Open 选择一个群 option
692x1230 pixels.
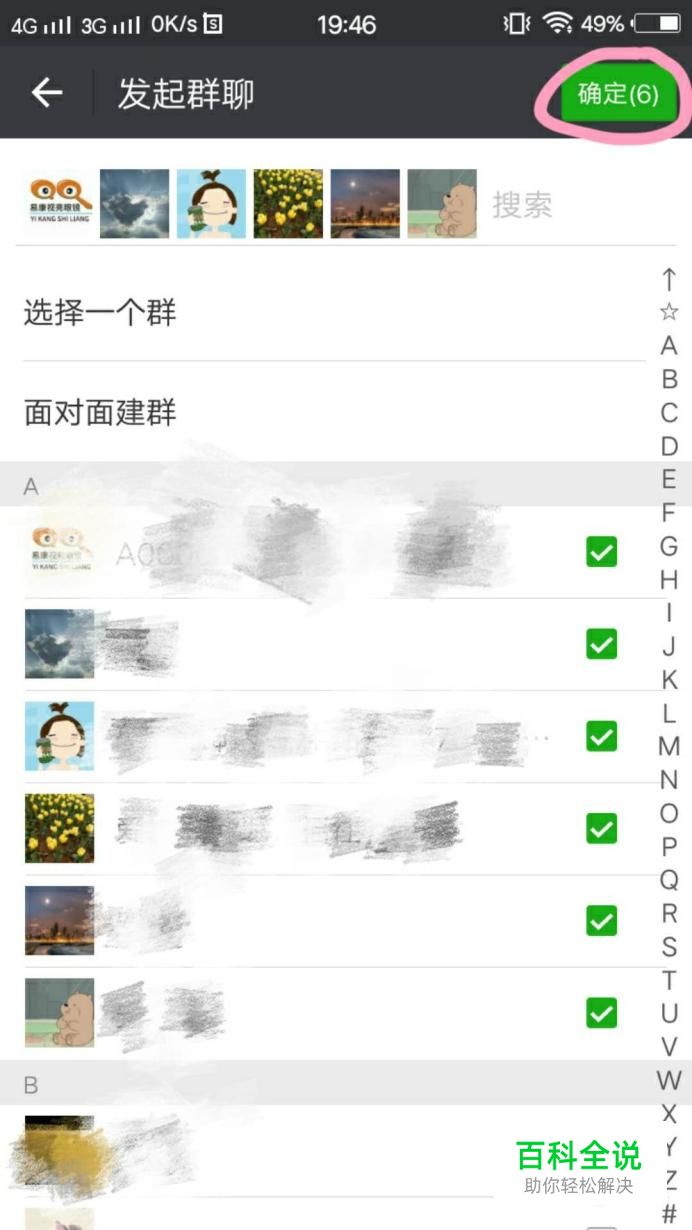point(100,313)
